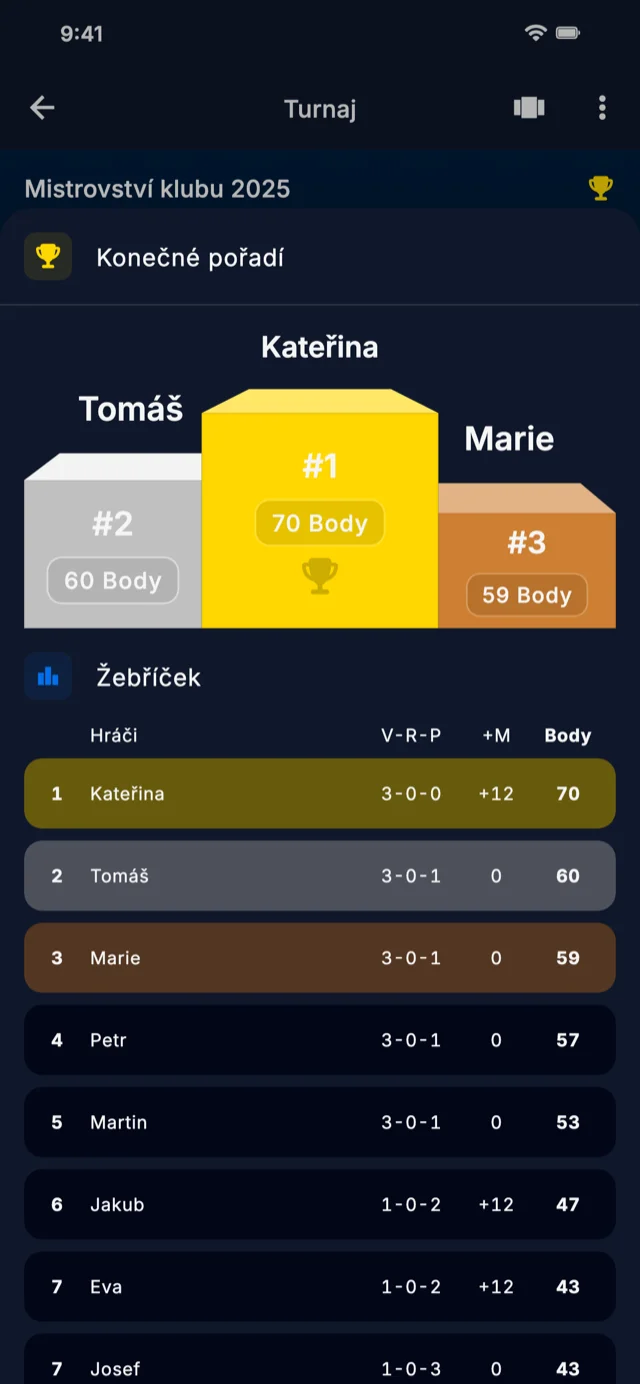Open the carousel view icon in the toolbar
The image size is (640, 1384).
[x=529, y=108]
